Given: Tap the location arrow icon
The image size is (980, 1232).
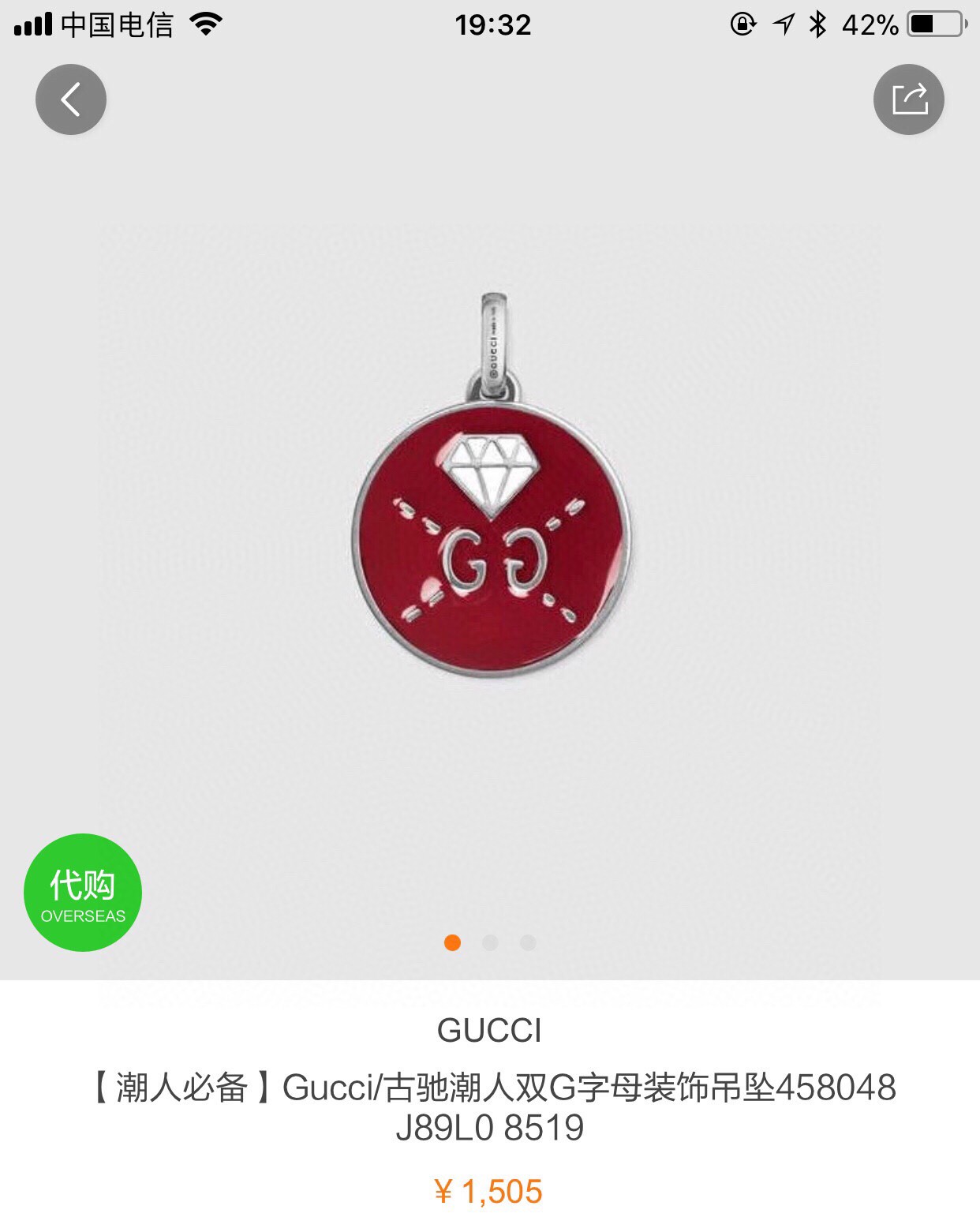Looking at the screenshot, I should [780, 24].
